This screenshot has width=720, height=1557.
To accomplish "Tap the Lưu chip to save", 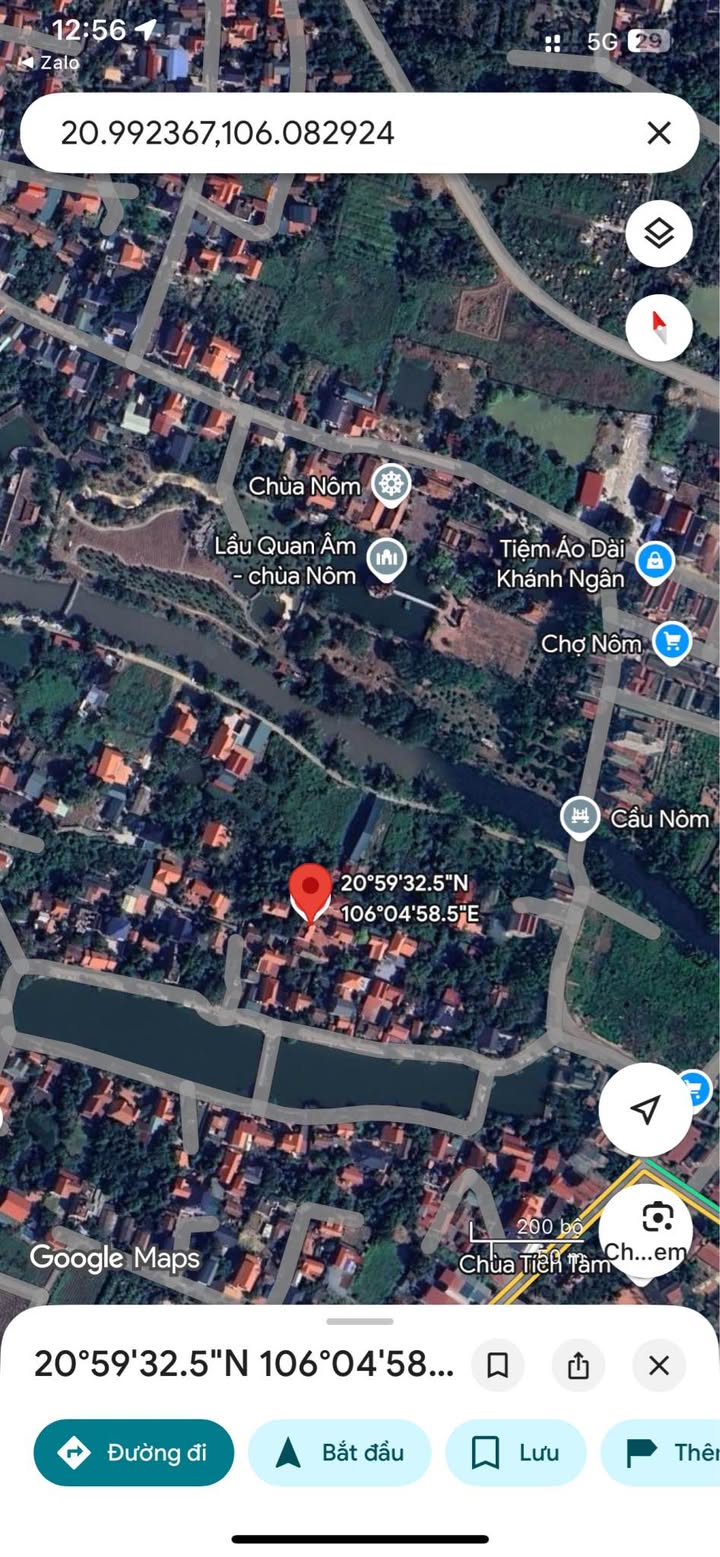I will click(x=515, y=1453).
